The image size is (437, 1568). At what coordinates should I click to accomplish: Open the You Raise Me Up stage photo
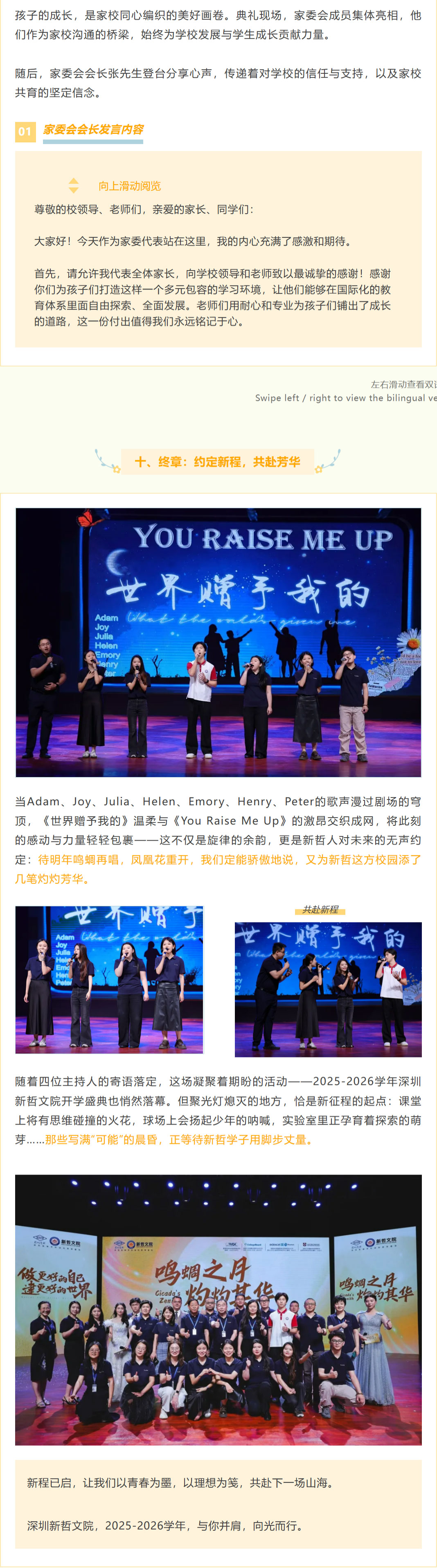pos(218,642)
